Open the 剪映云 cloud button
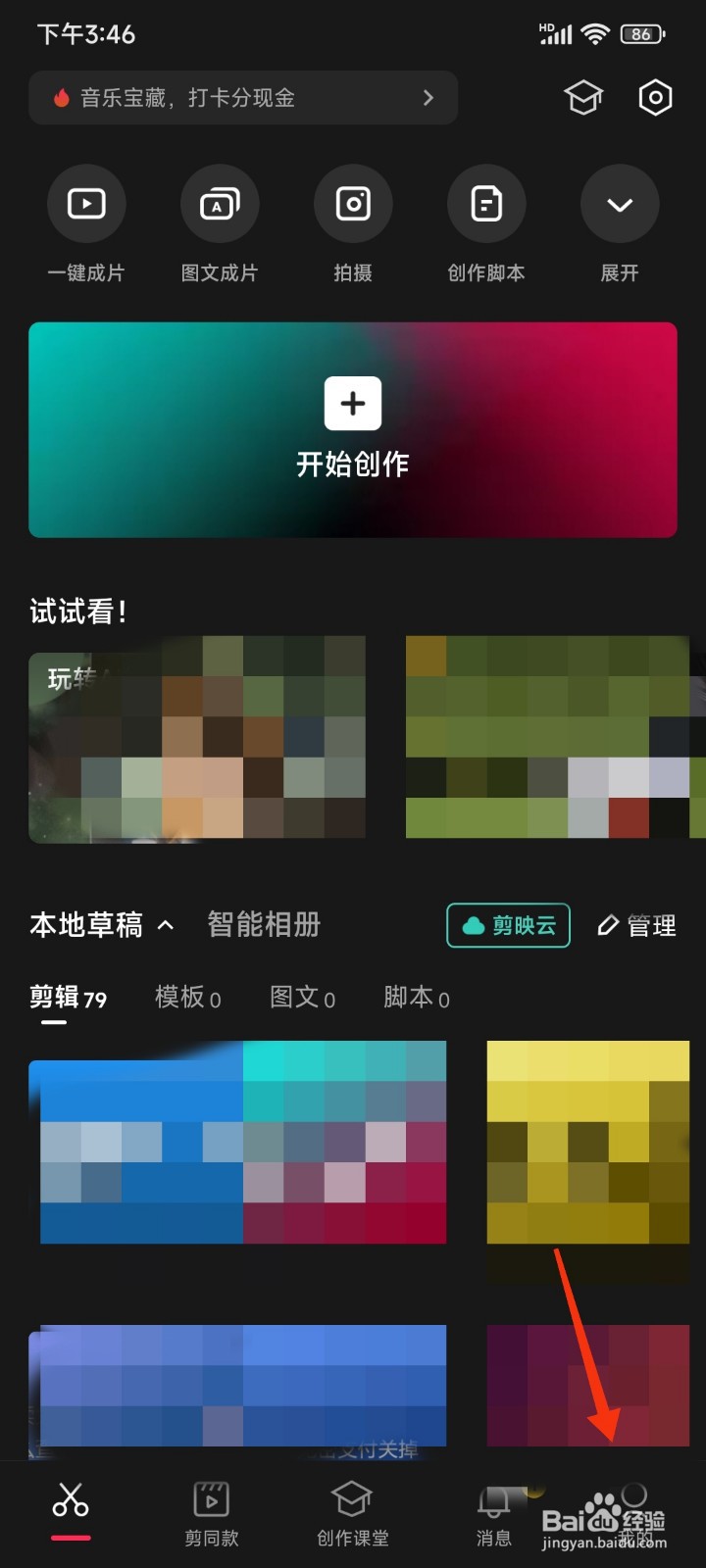 tap(508, 925)
